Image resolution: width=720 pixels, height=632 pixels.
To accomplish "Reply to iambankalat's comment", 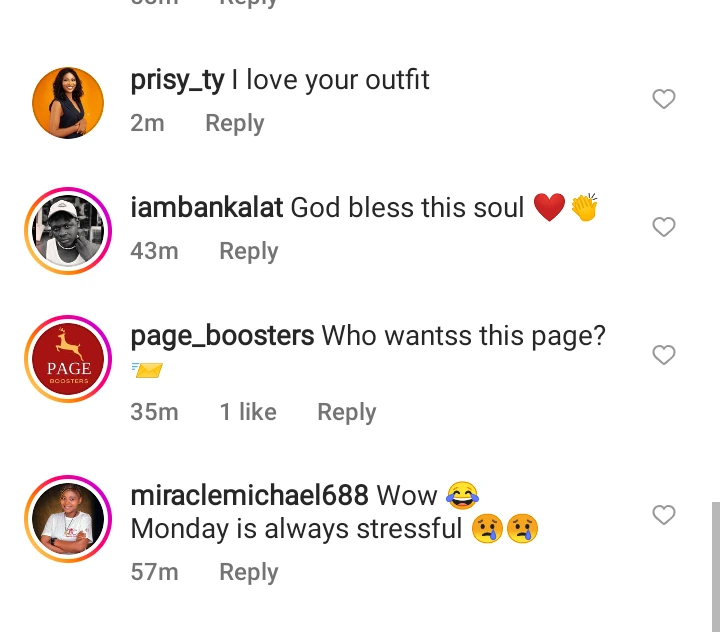I will 248,251.
